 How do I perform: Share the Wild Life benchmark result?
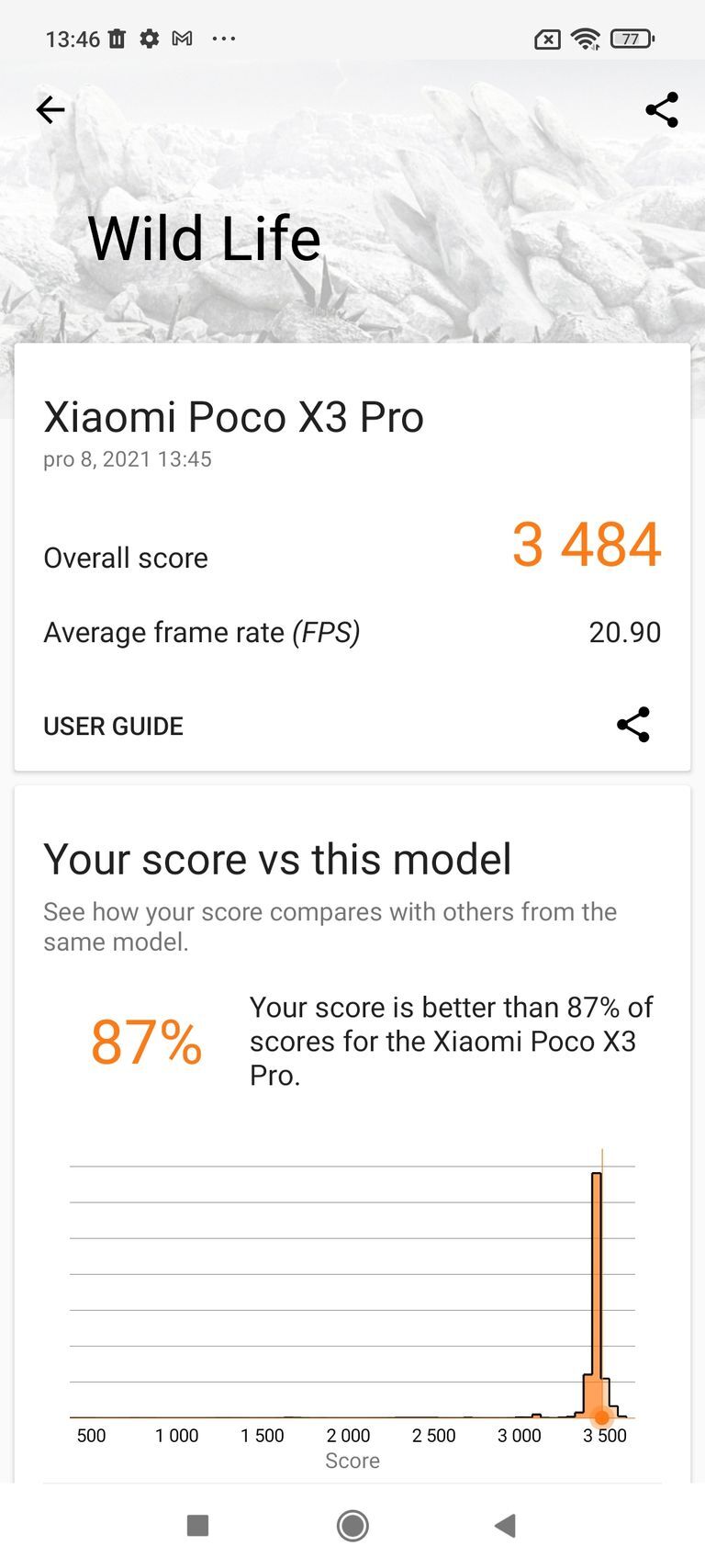pos(661,109)
